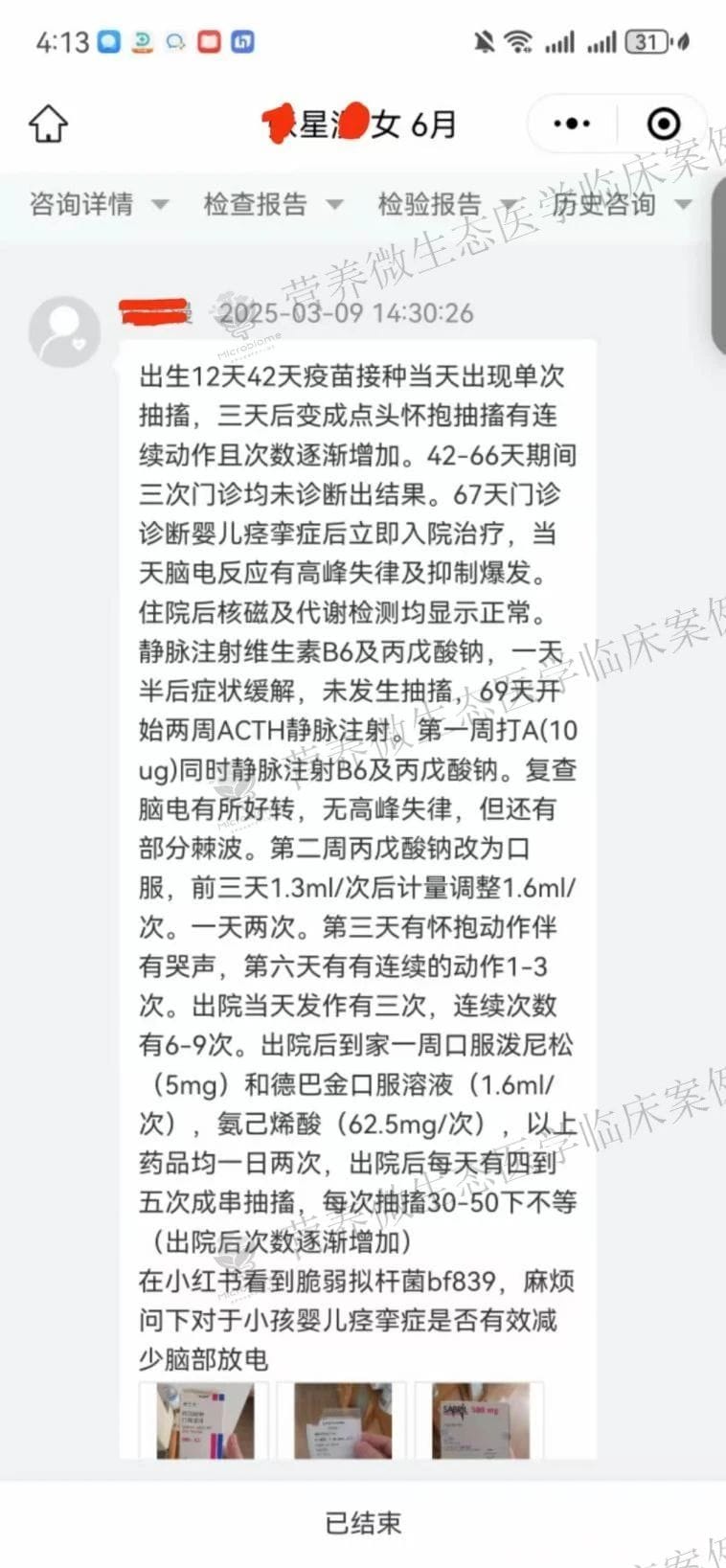Viewport: 726px width, 1568px height.
Task: Open the first attached medicine photo
Action: tap(205, 1420)
